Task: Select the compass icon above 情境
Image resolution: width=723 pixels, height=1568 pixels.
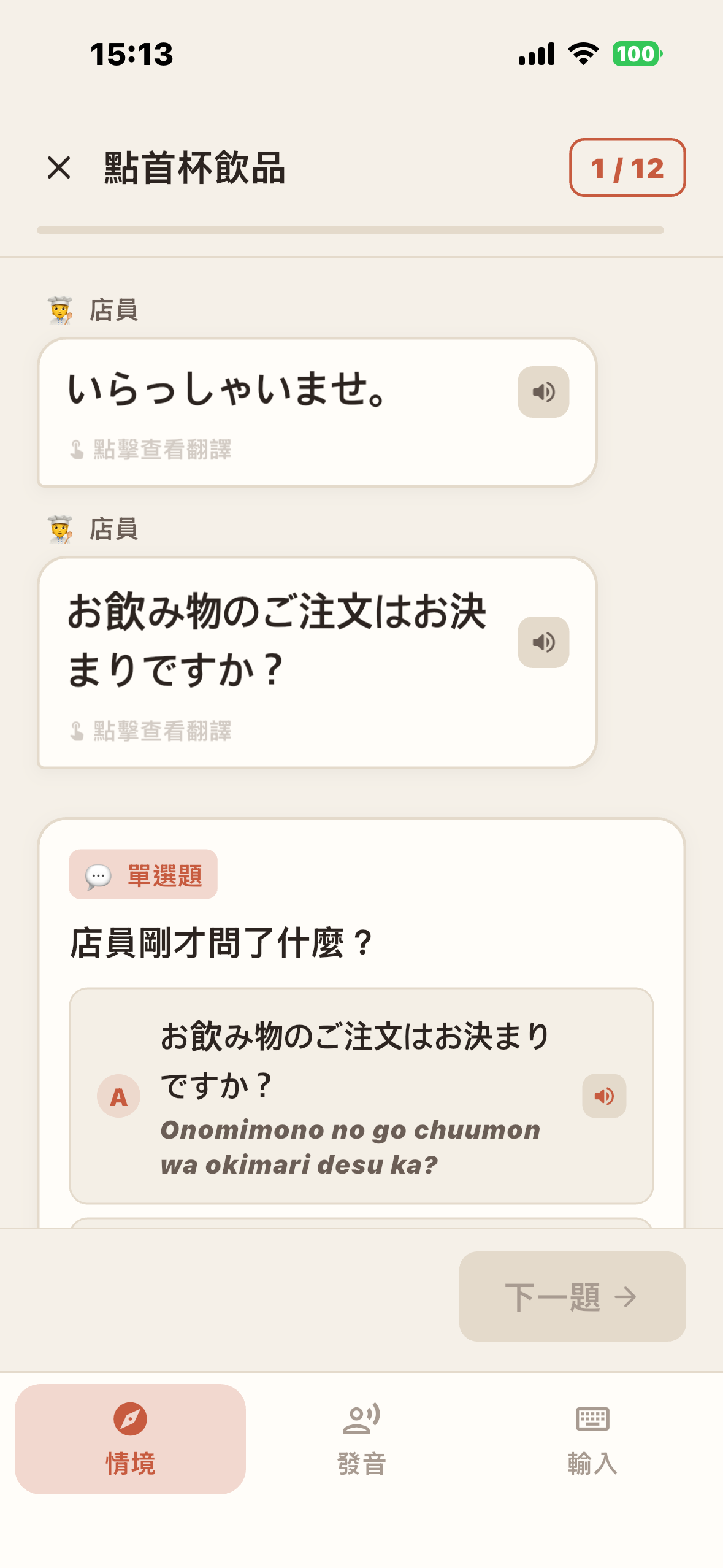Action: [x=129, y=1420]
